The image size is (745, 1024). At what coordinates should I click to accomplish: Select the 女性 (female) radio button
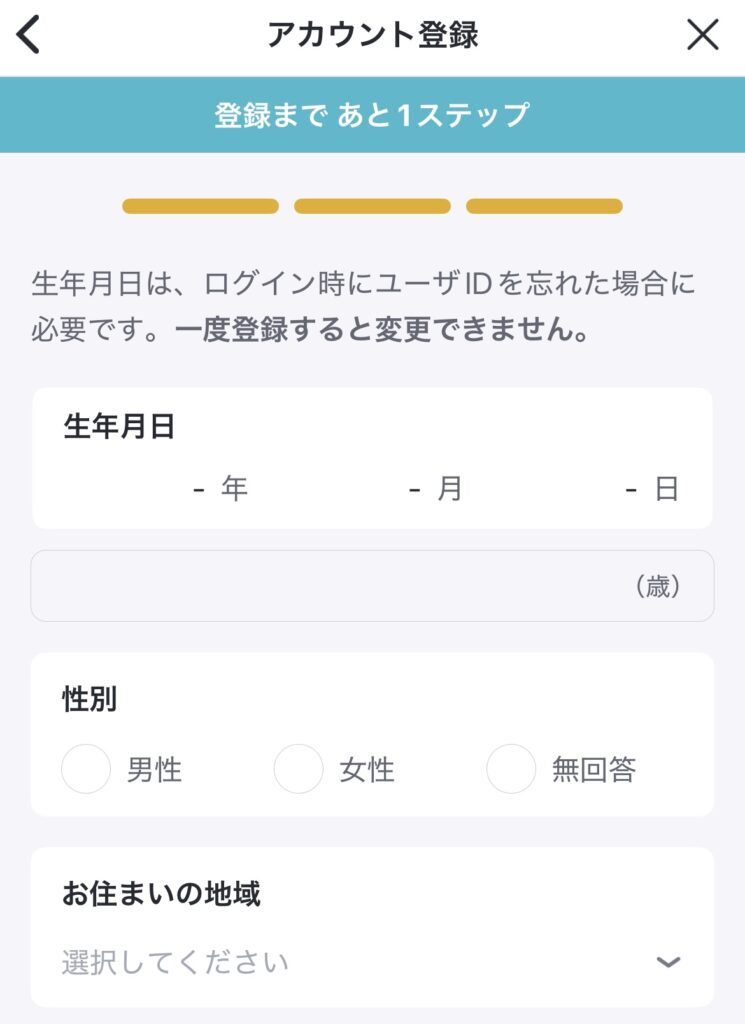299,770
